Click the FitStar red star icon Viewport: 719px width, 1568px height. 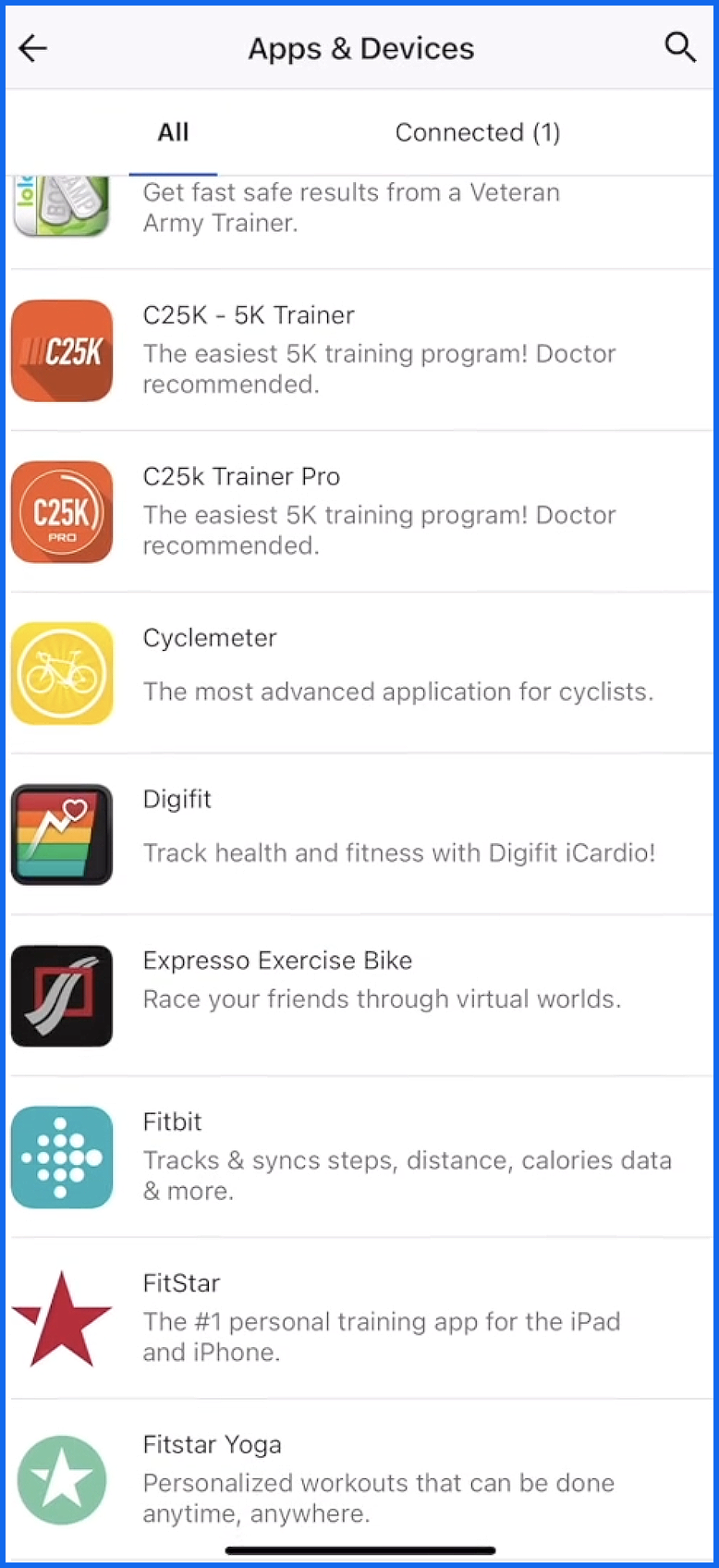(62, 1317)
